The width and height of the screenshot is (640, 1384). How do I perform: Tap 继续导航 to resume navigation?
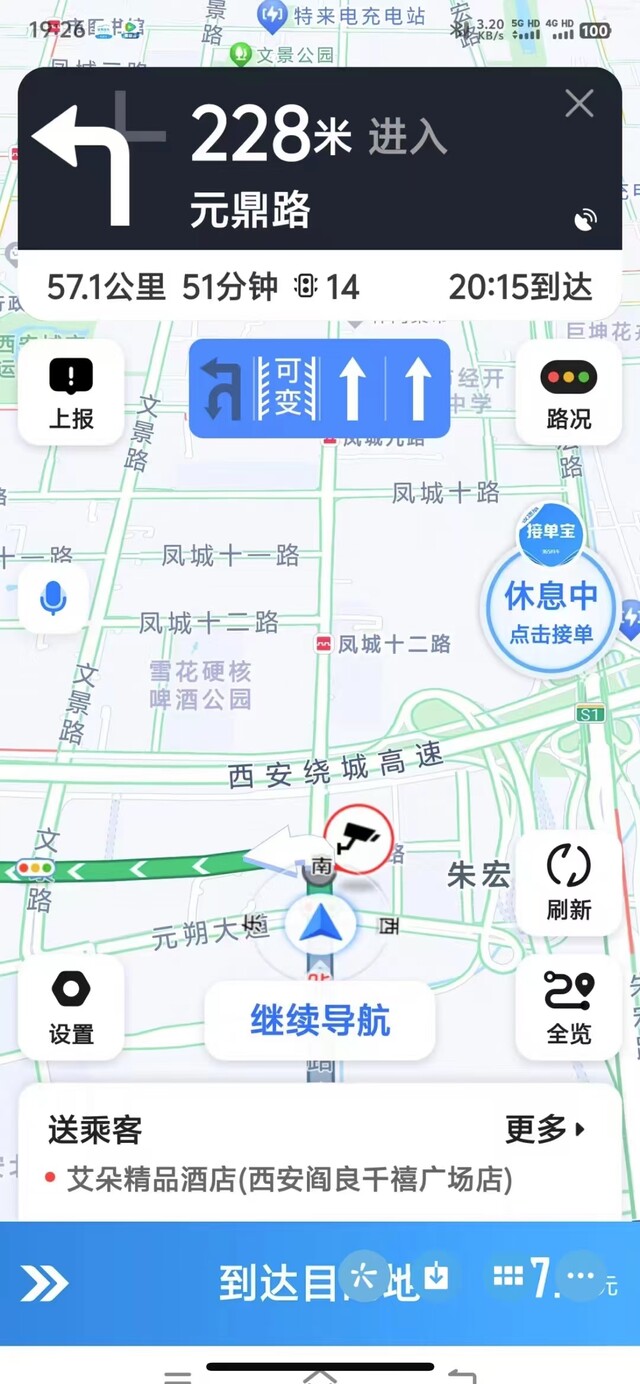pos(320,1021)
